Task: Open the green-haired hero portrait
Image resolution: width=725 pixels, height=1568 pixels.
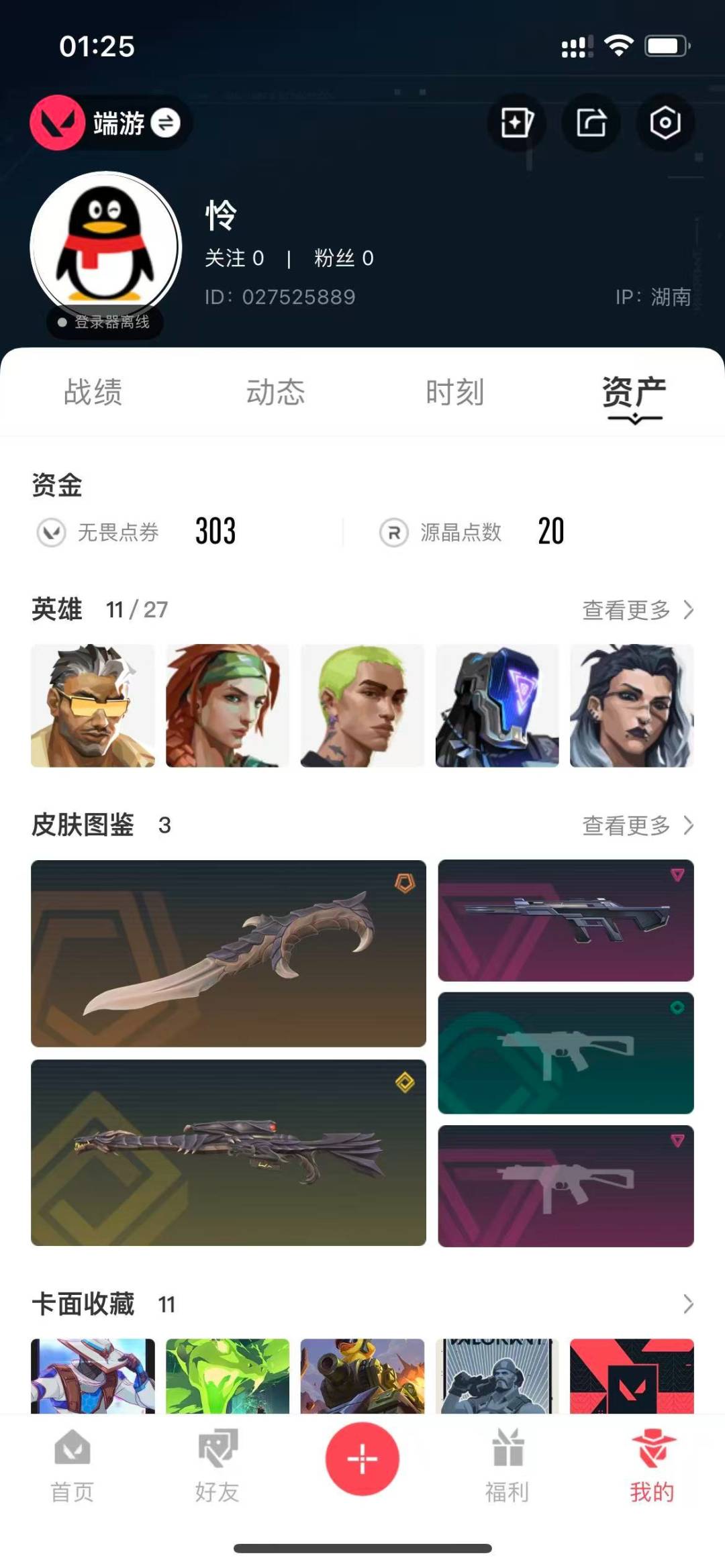Action: click(362, 705)
